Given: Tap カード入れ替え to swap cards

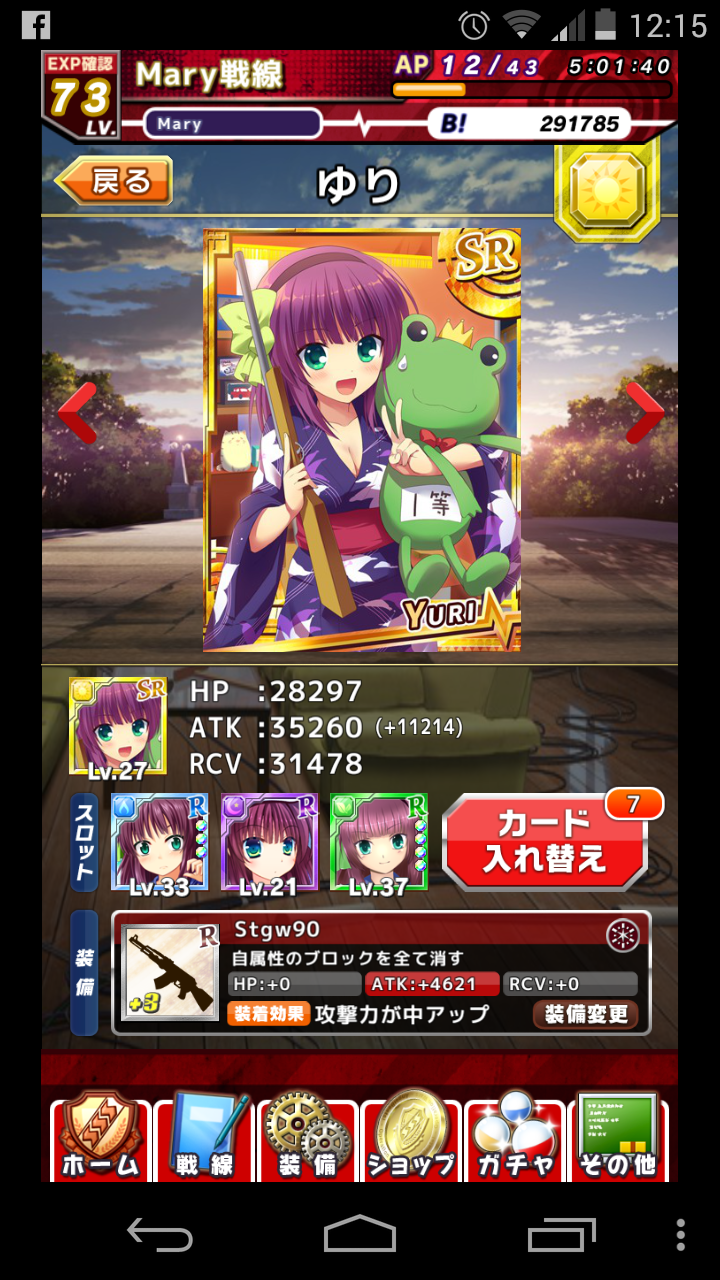Looking at the screenshot, I should (x=547, y=842).
